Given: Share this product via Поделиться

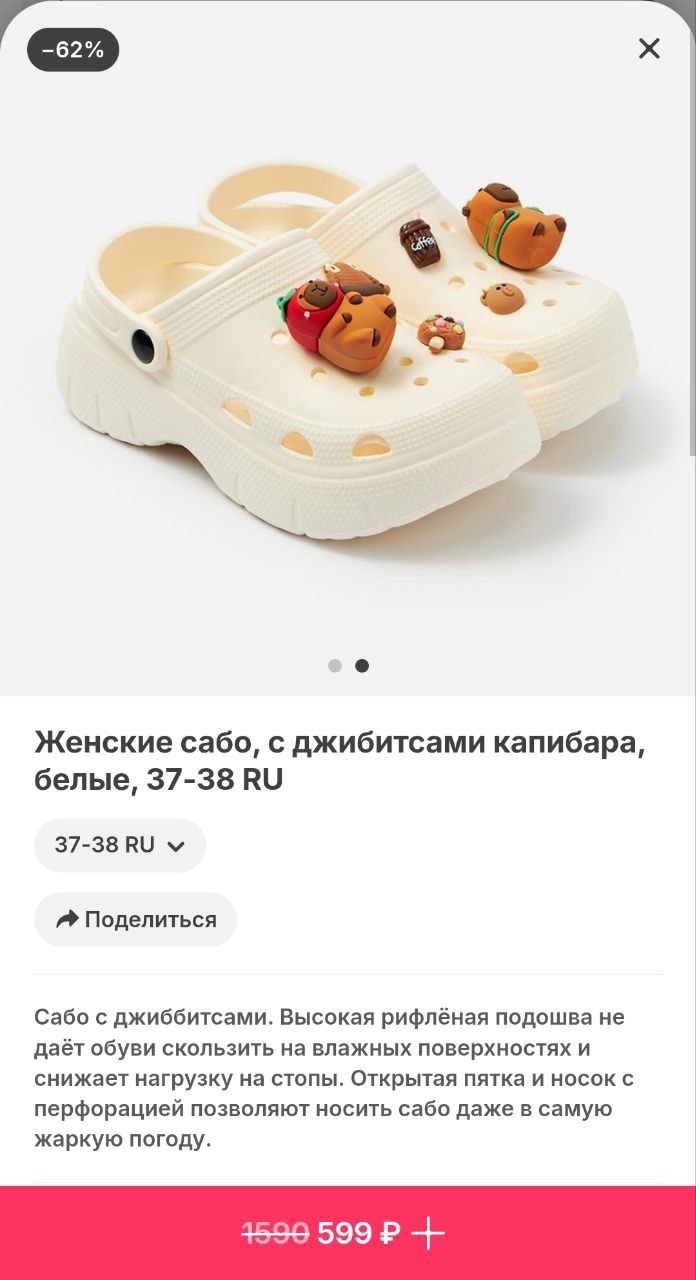Looking at the screenshot, I should coord(136,920).
